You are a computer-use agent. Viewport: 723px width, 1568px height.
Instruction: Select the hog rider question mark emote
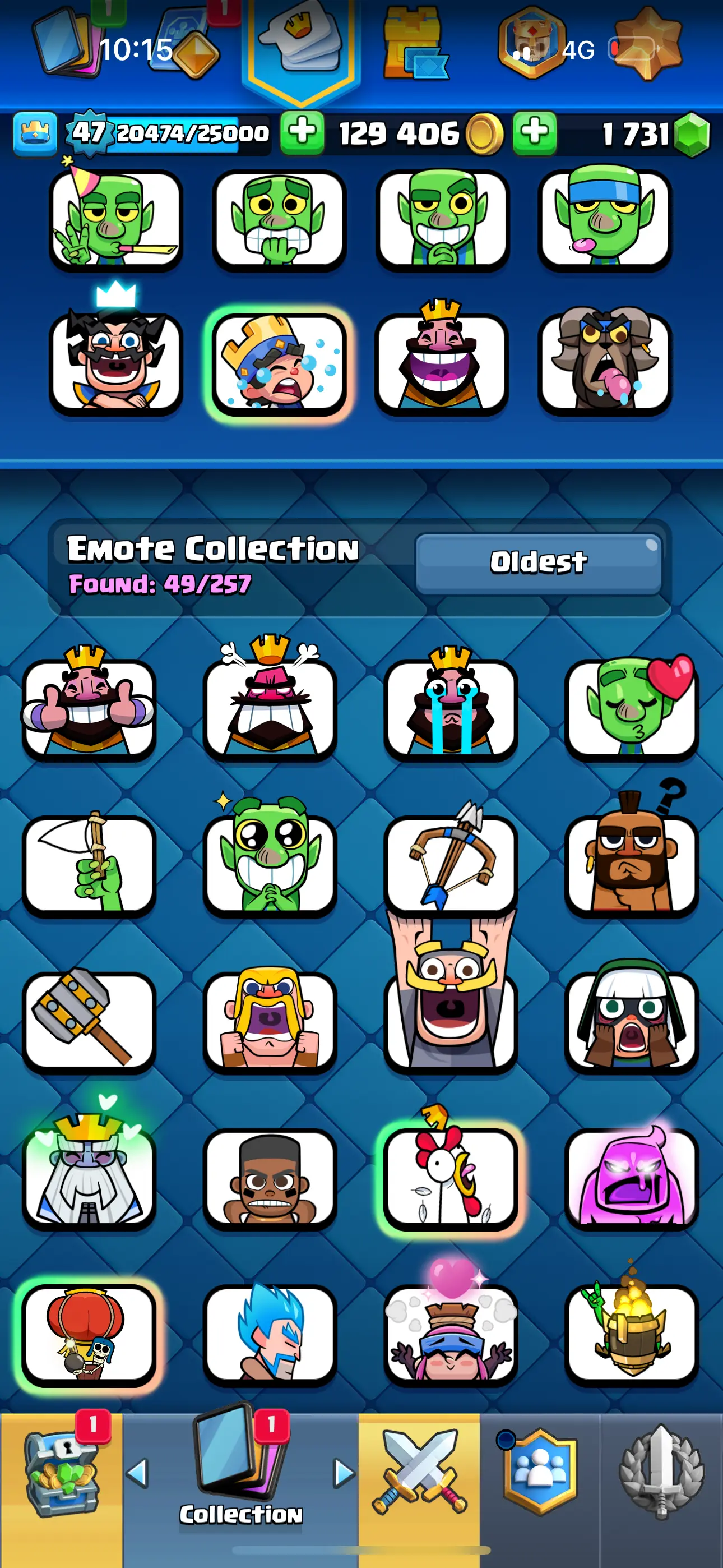[x=631, y=864]
